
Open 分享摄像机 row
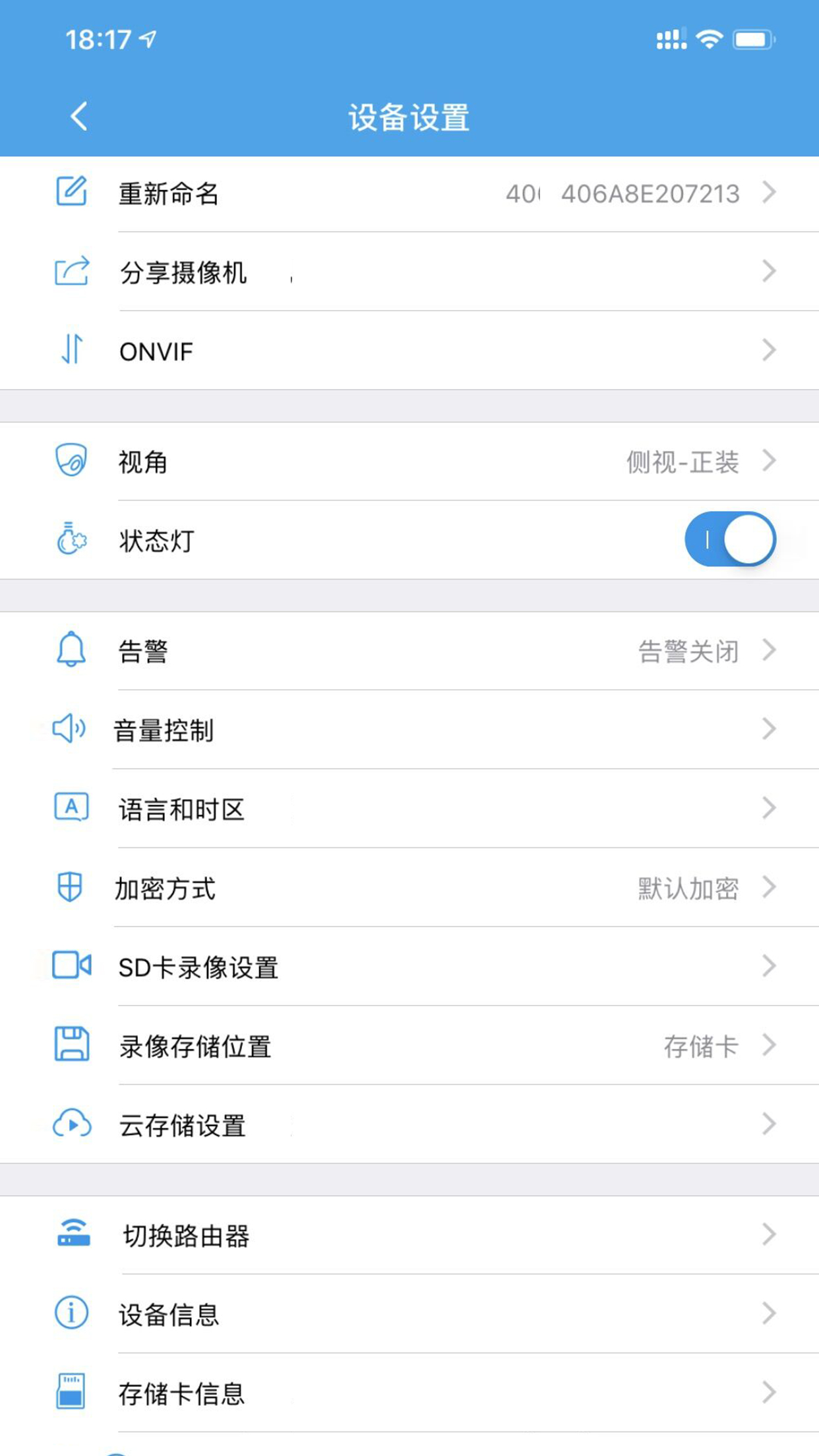coord(409,272)
